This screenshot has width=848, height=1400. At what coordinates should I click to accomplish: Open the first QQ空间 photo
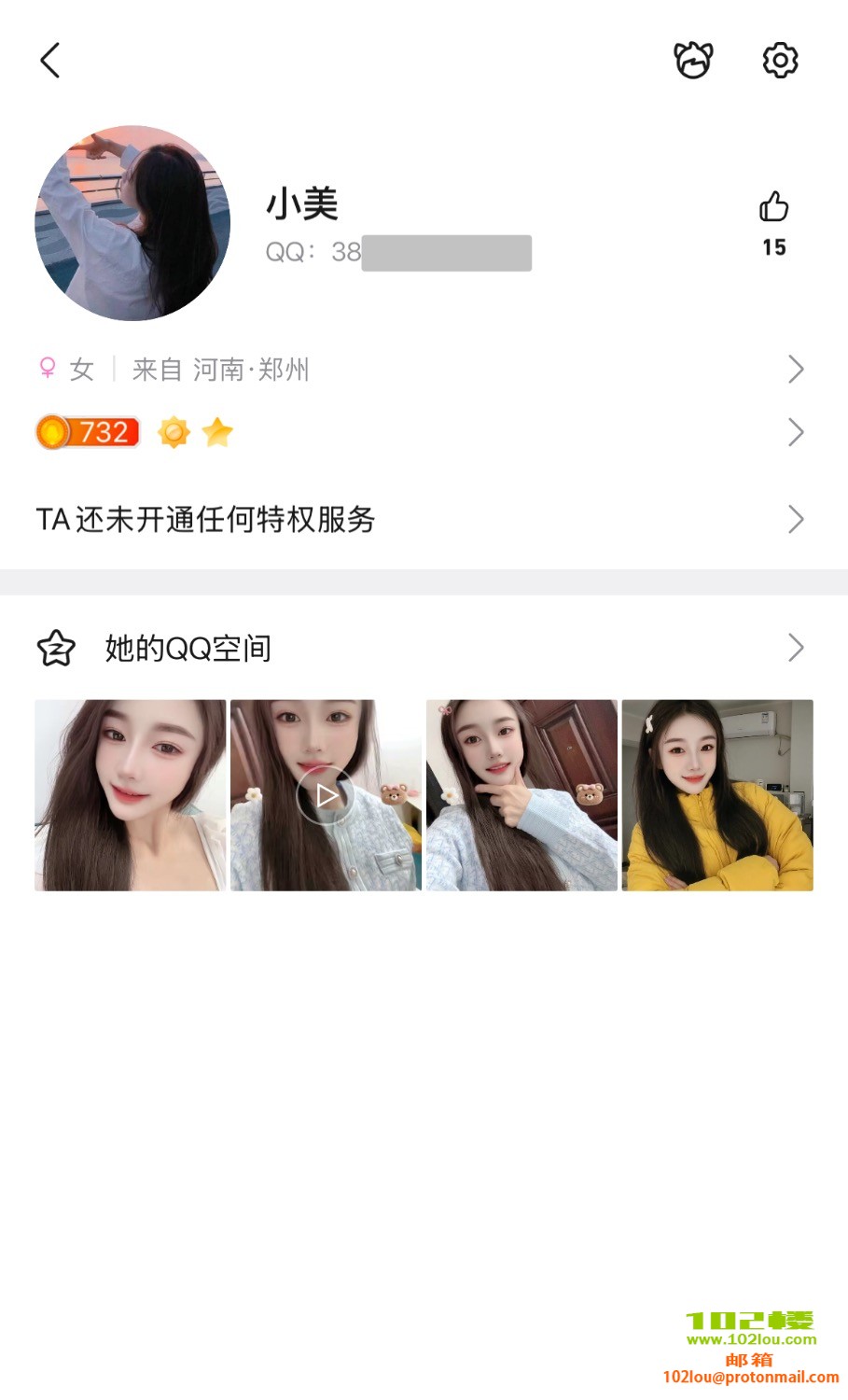131,795
